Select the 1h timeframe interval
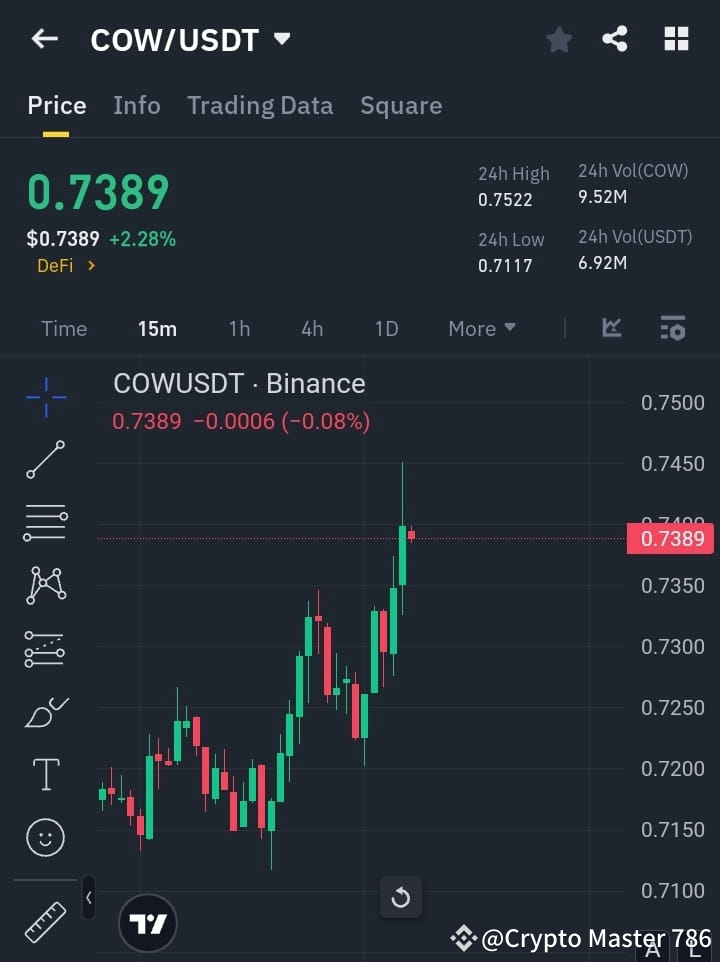 [x=239, y=328]
